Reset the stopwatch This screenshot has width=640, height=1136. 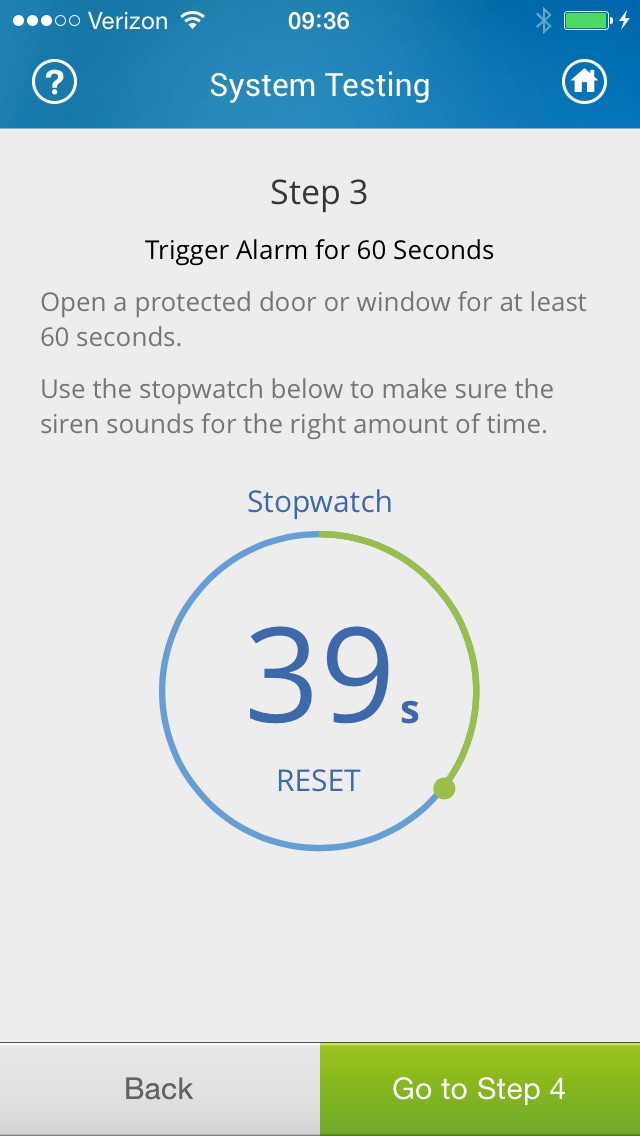click(x=319, y=781)
